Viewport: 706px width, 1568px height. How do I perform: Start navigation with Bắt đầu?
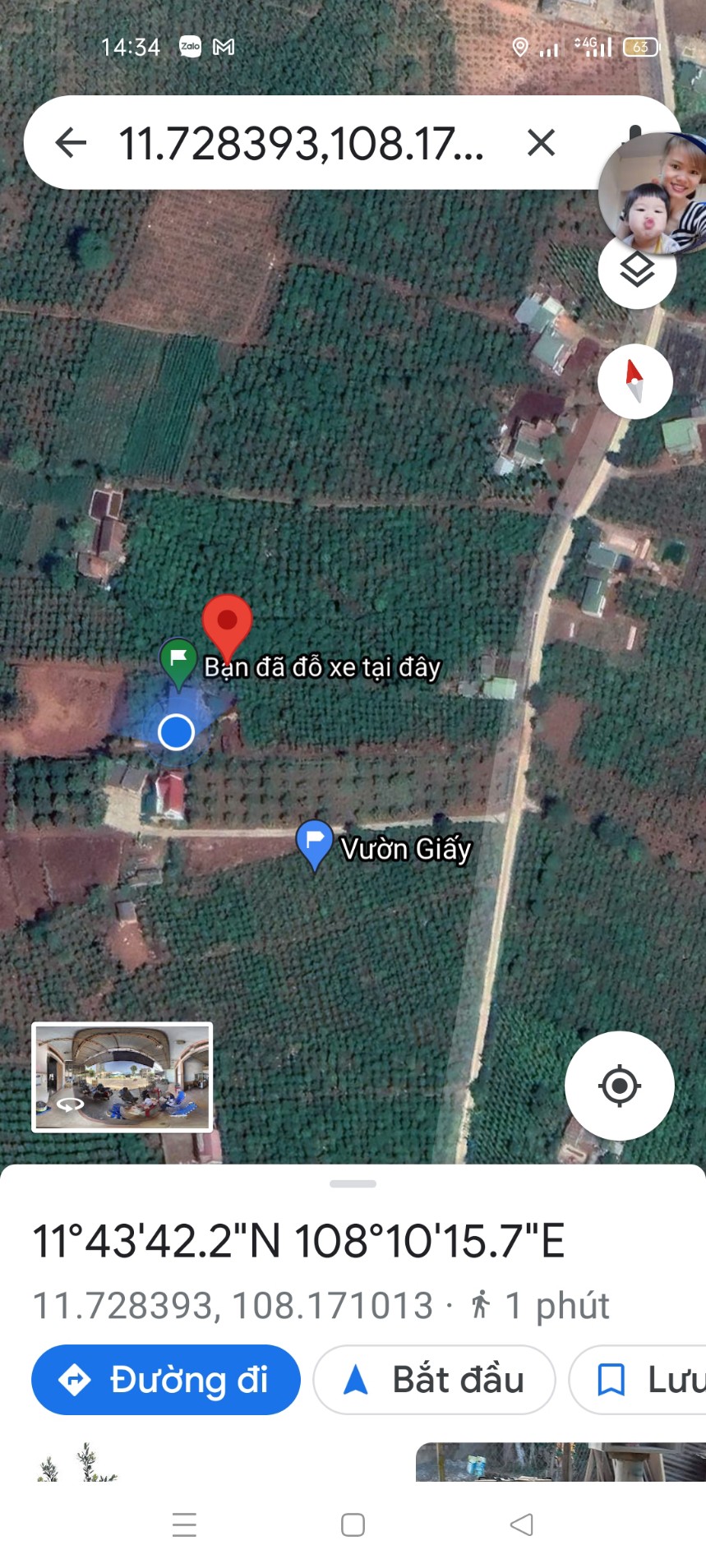tap(434, 1380)
